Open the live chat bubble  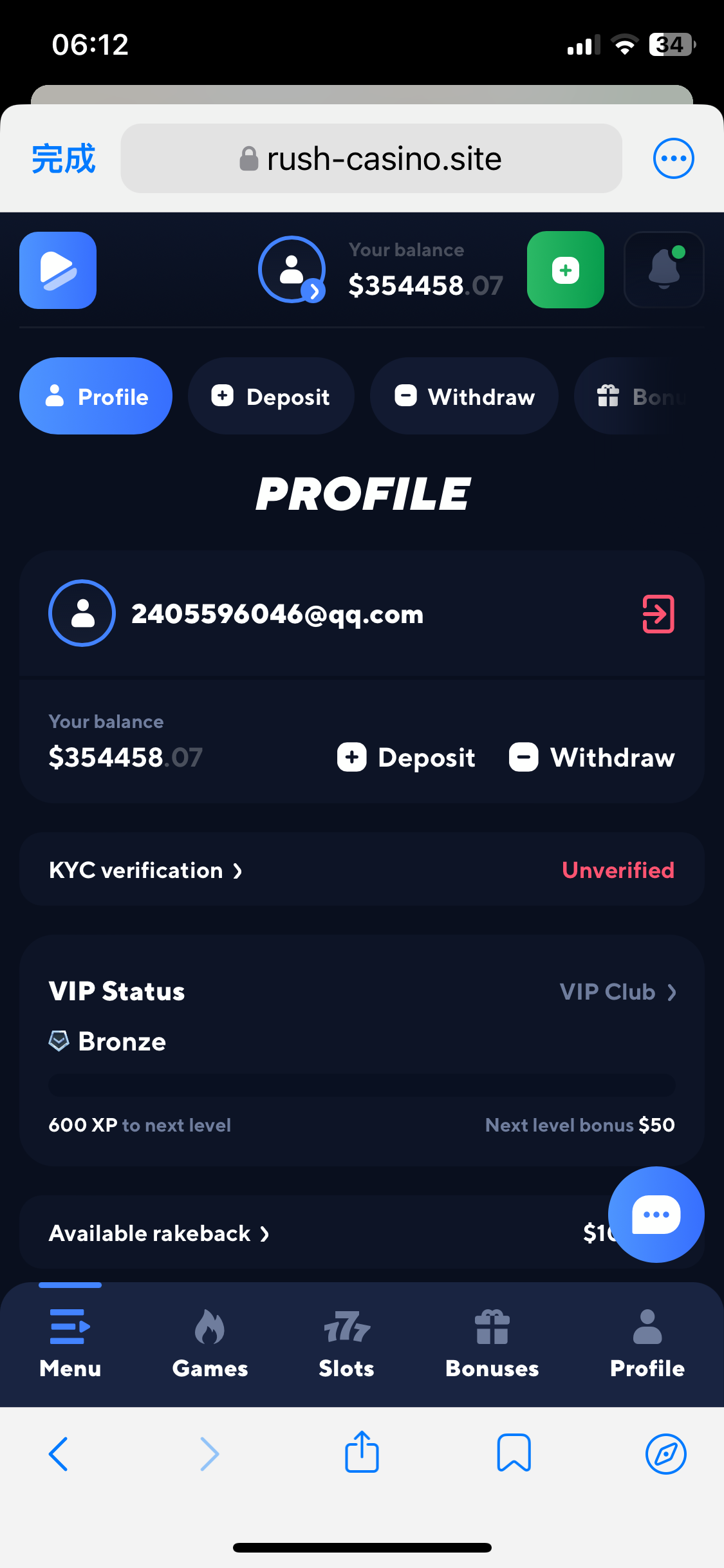pos(656,1215)
